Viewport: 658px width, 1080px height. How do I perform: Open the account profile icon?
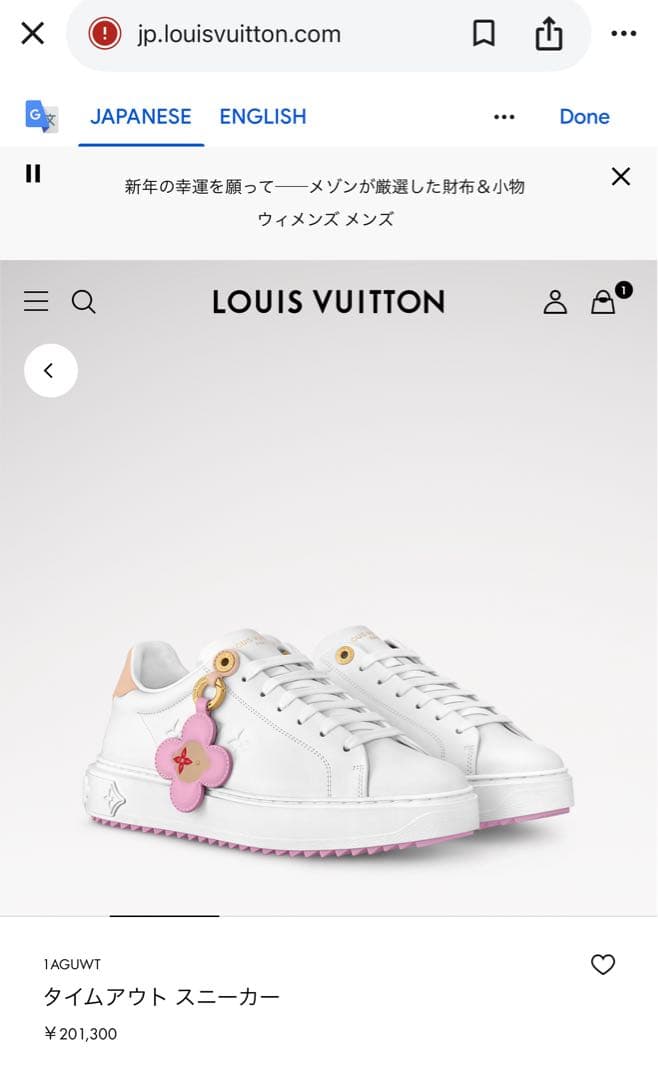point(555,301)
